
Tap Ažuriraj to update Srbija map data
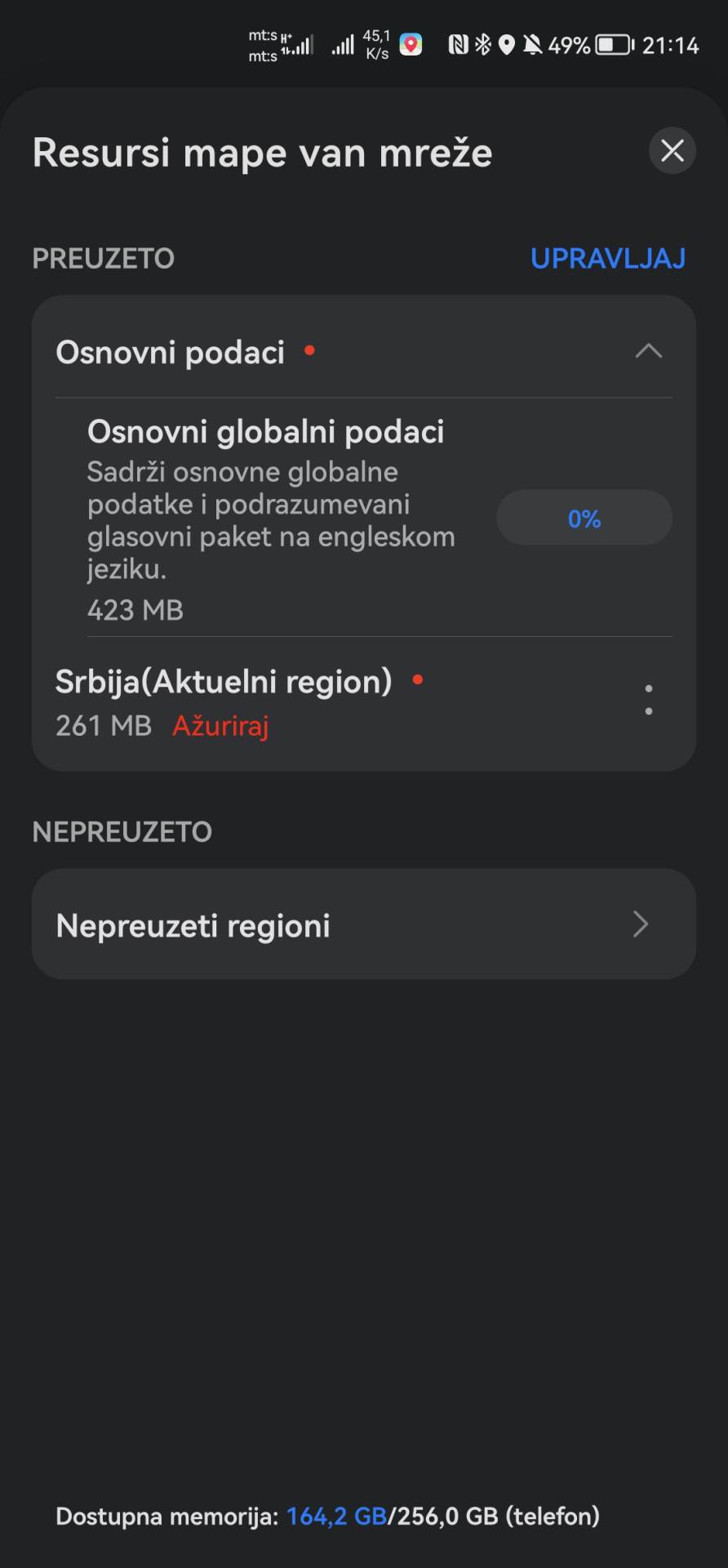click(x=220, y=726)
